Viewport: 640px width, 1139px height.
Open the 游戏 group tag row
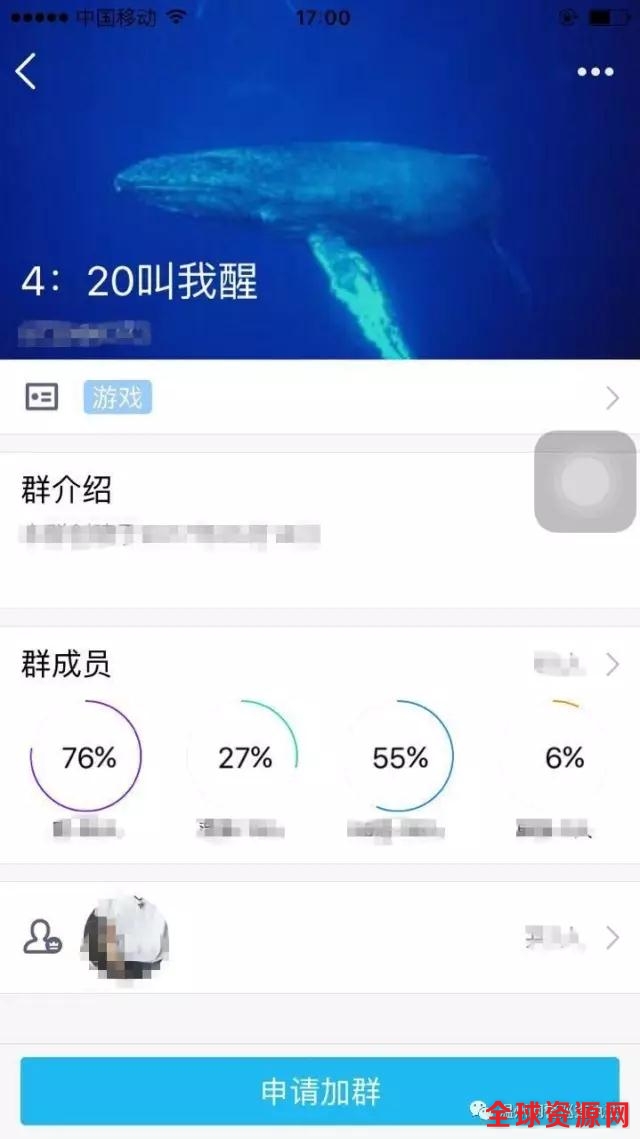tap(320, 398)
